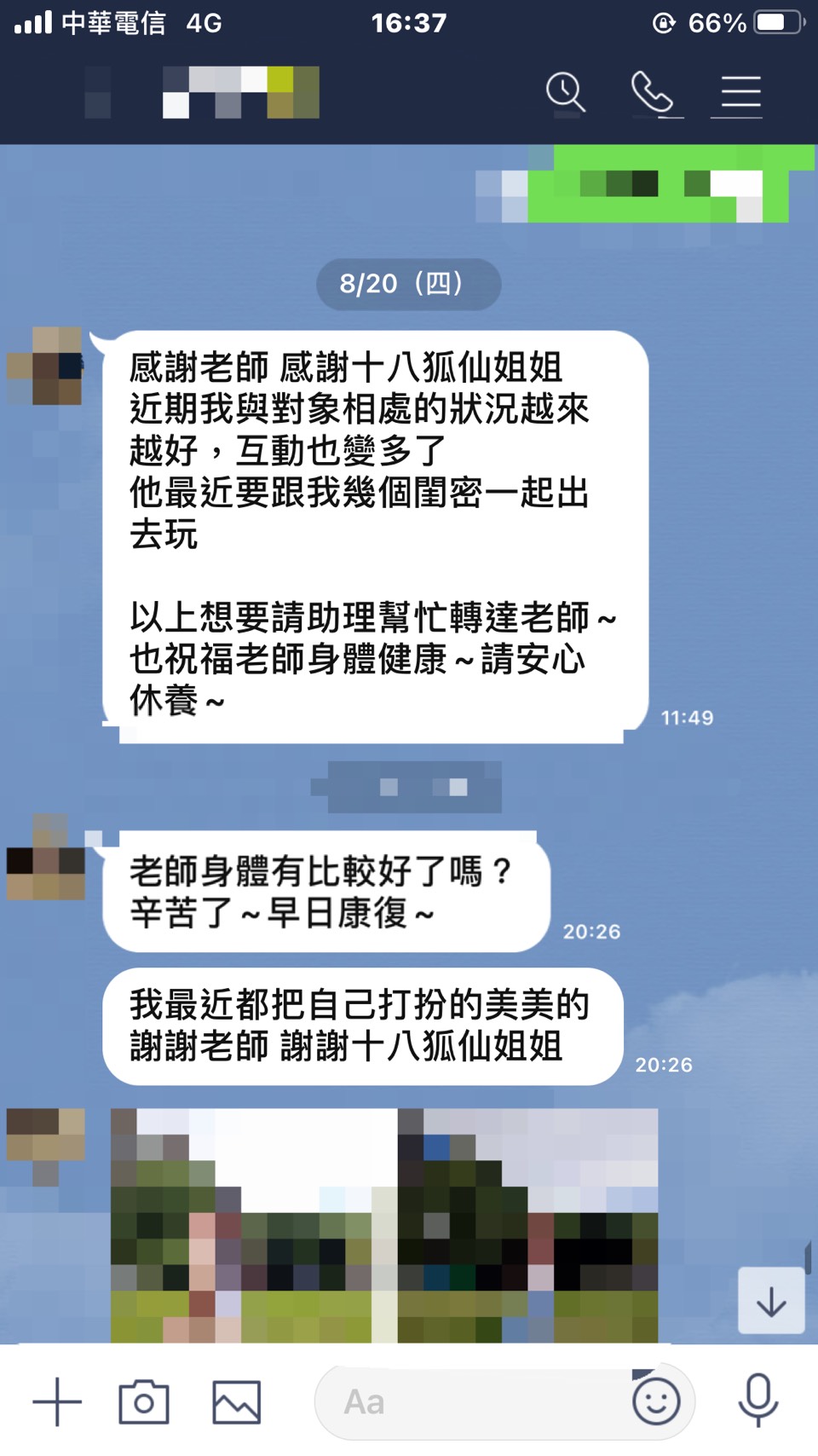Open the emoji sticker picker
The width and height of the screenshot is (818, 1456).
coord(655,1401)
